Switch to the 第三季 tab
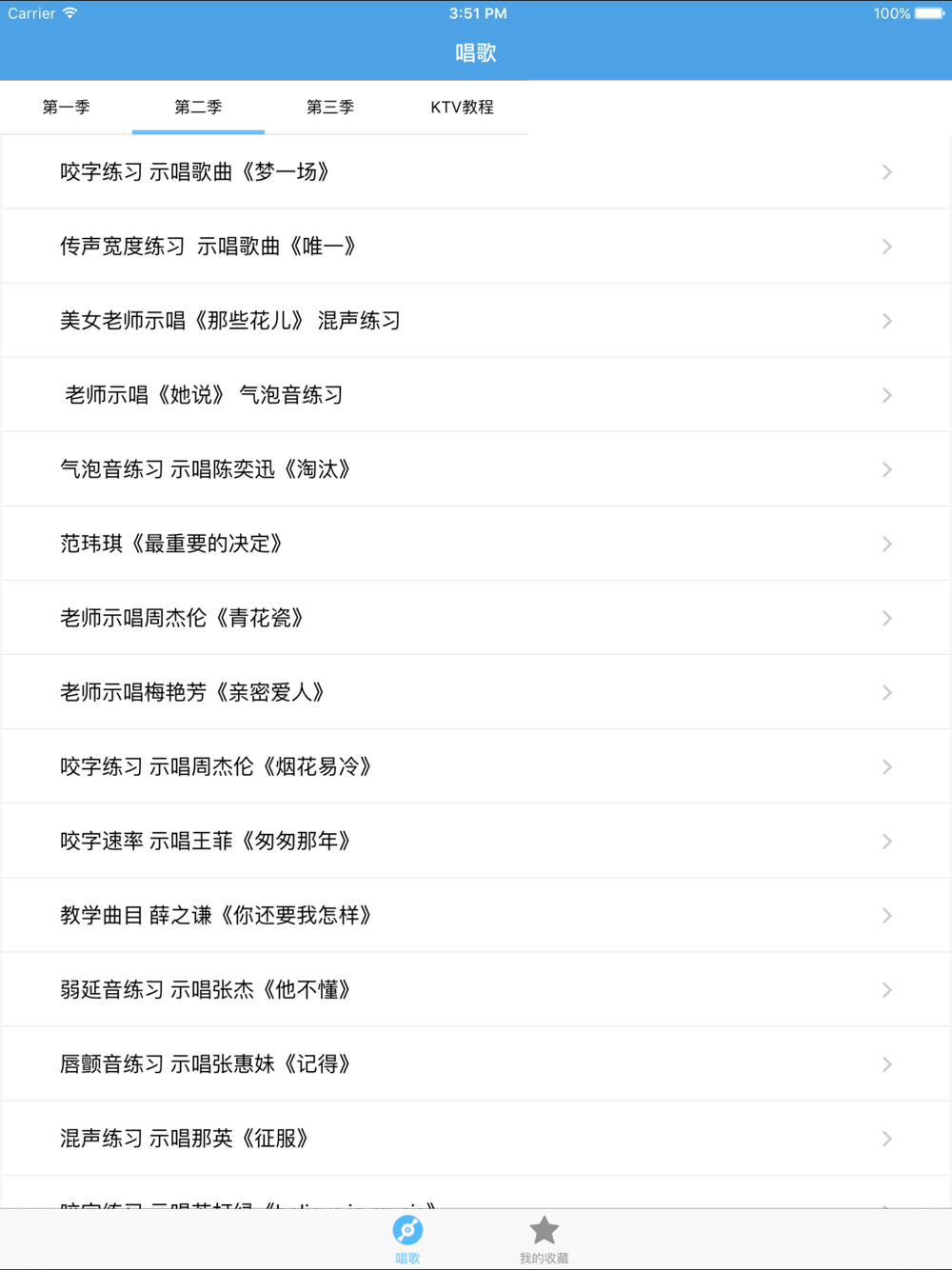Screen dimensions: 952x1270 click(330, 108)
